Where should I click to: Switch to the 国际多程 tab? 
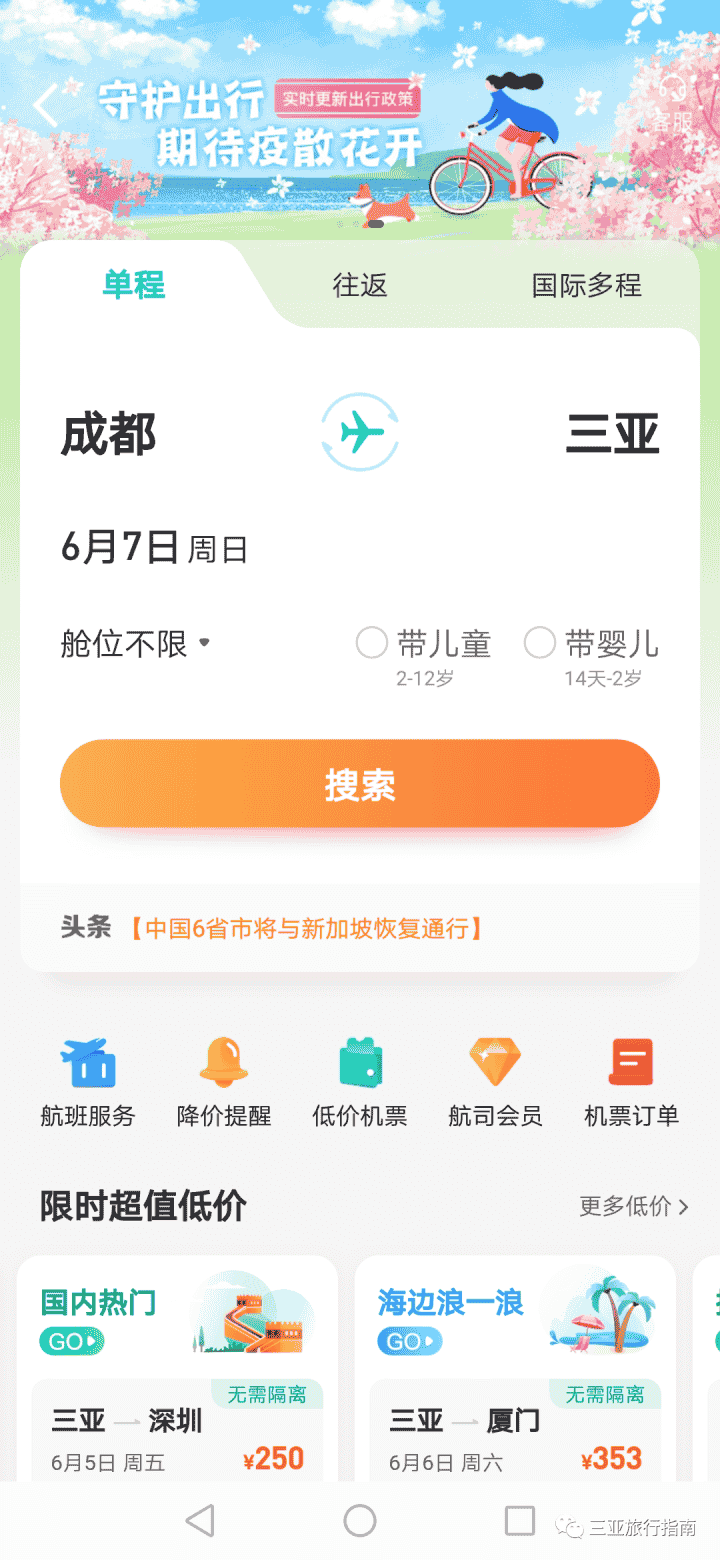586,286
